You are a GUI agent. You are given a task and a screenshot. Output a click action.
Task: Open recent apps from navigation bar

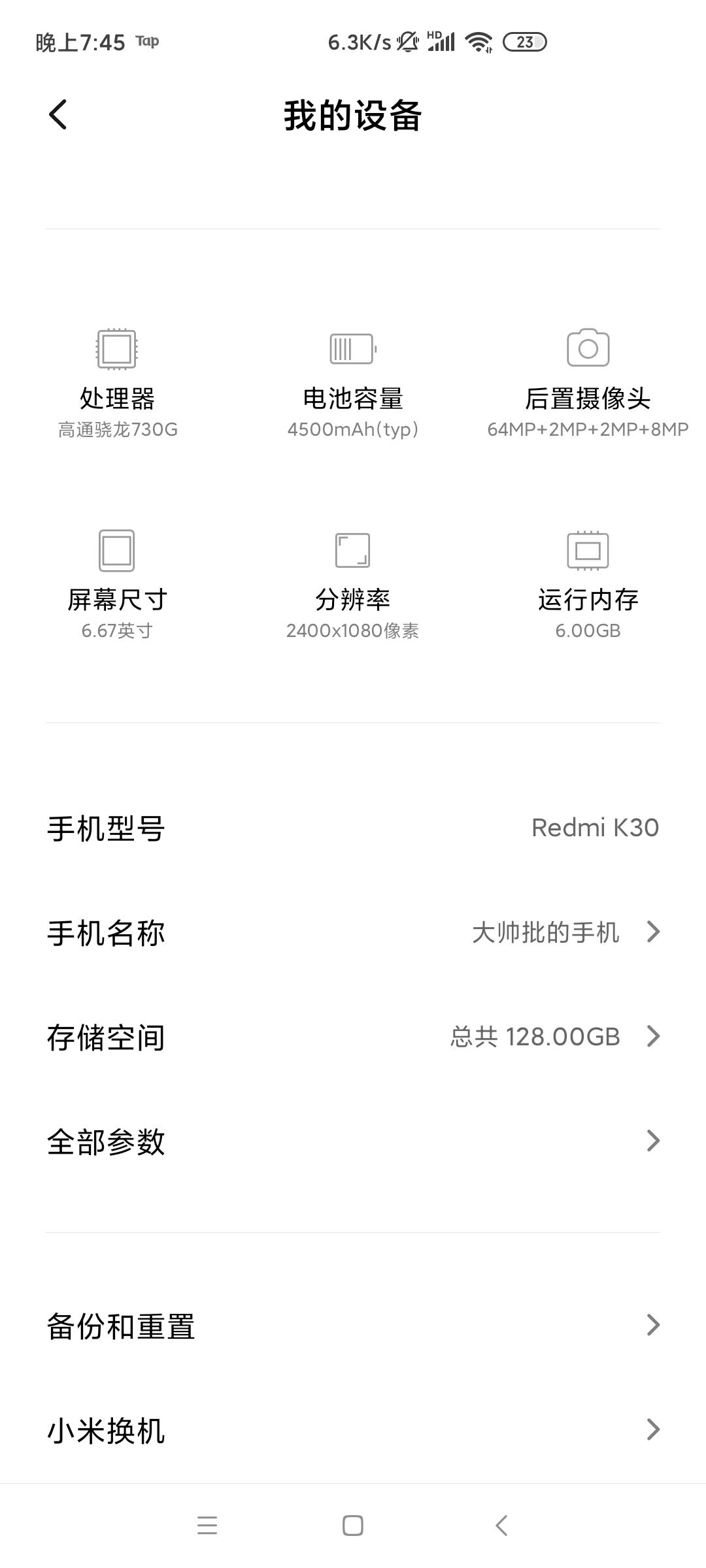pos(207,1526)
